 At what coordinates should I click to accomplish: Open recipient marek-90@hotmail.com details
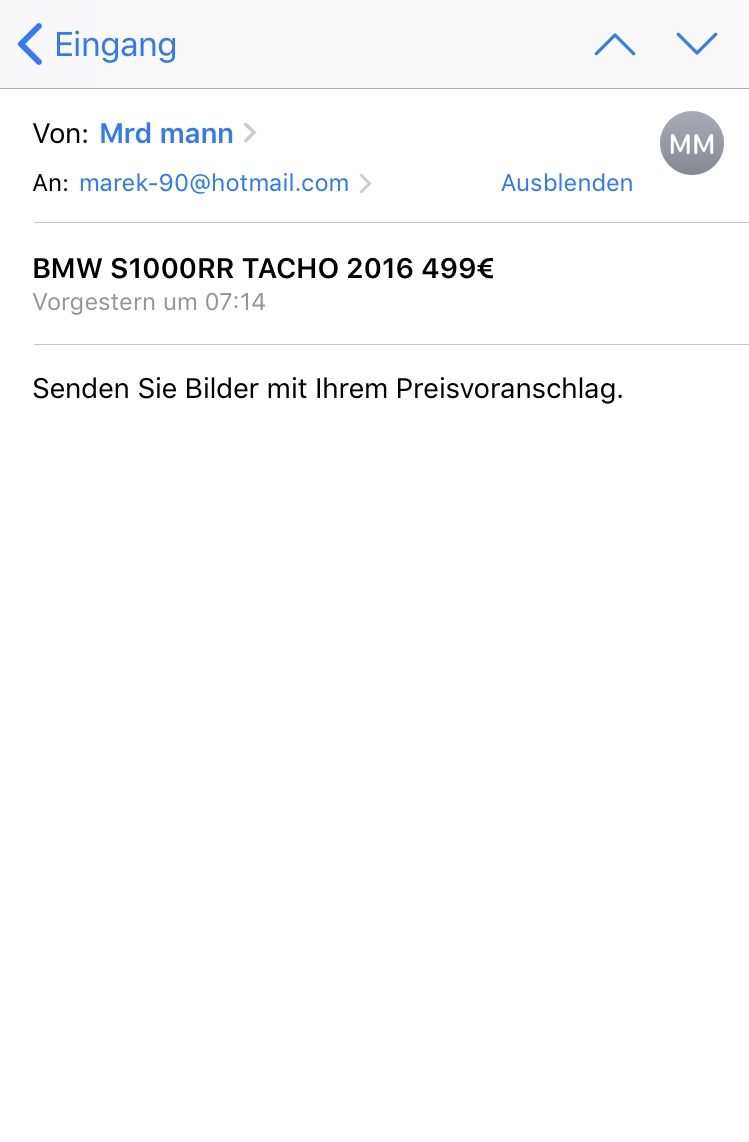[x=214, y=183]
